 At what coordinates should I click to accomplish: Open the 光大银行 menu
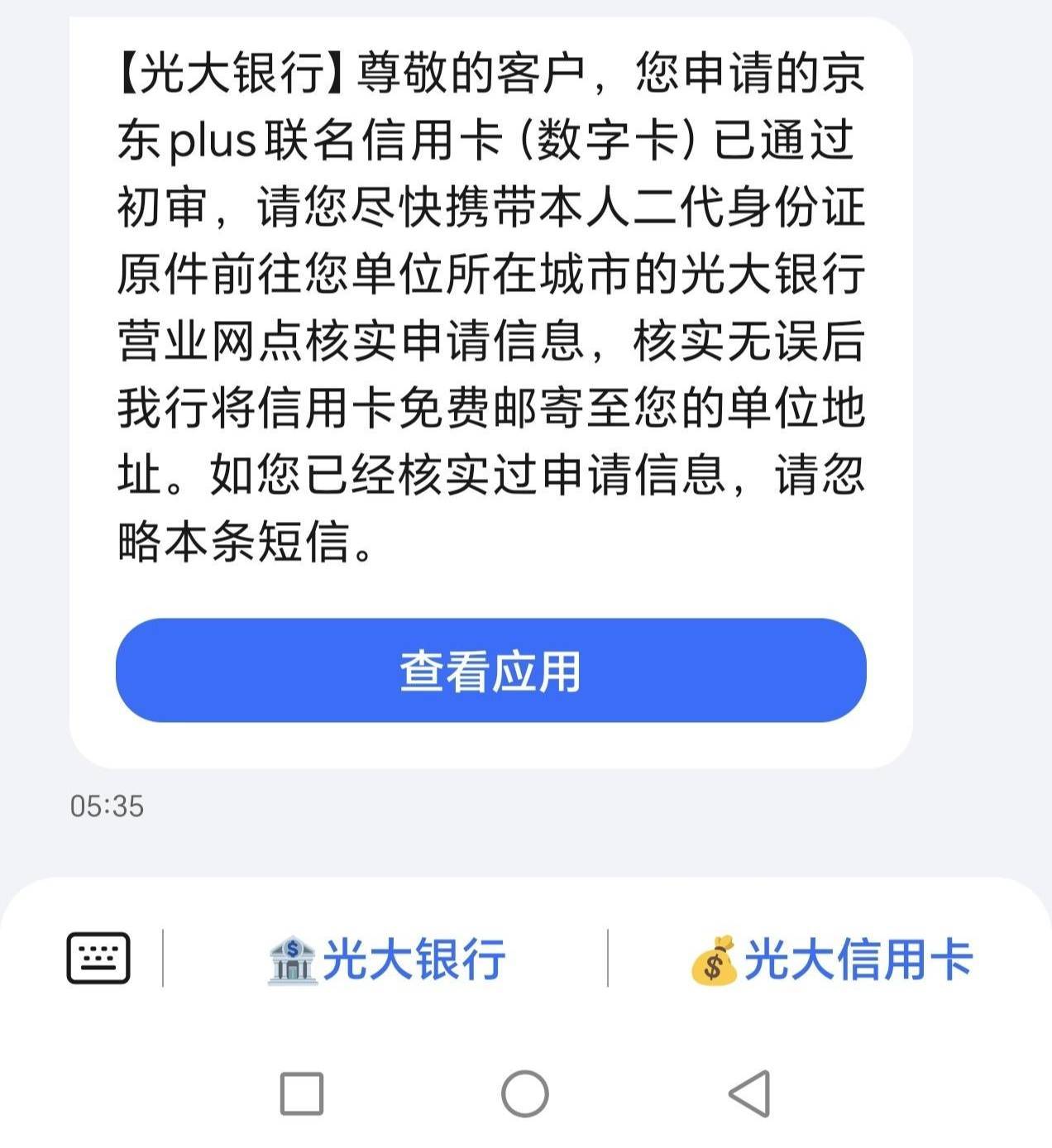386,959
